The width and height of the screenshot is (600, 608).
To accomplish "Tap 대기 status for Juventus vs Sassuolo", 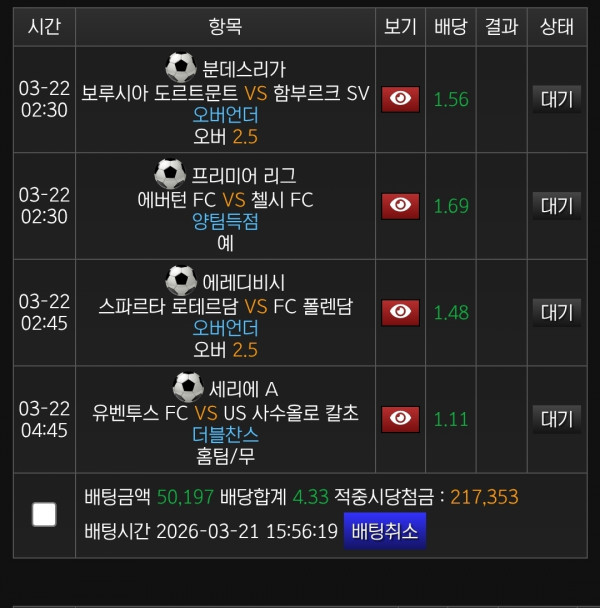I will point(556,418).
